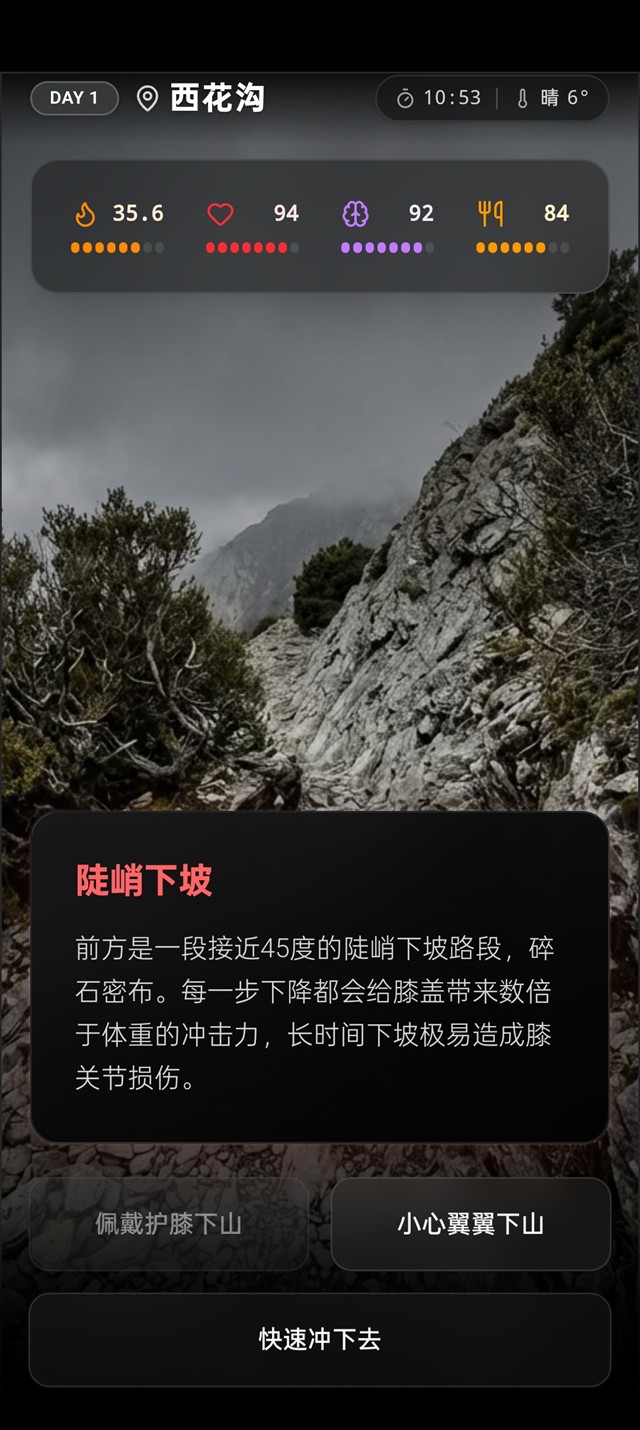
Task: Choose 小心翼翼下山 option
Action: (470, 1224)
